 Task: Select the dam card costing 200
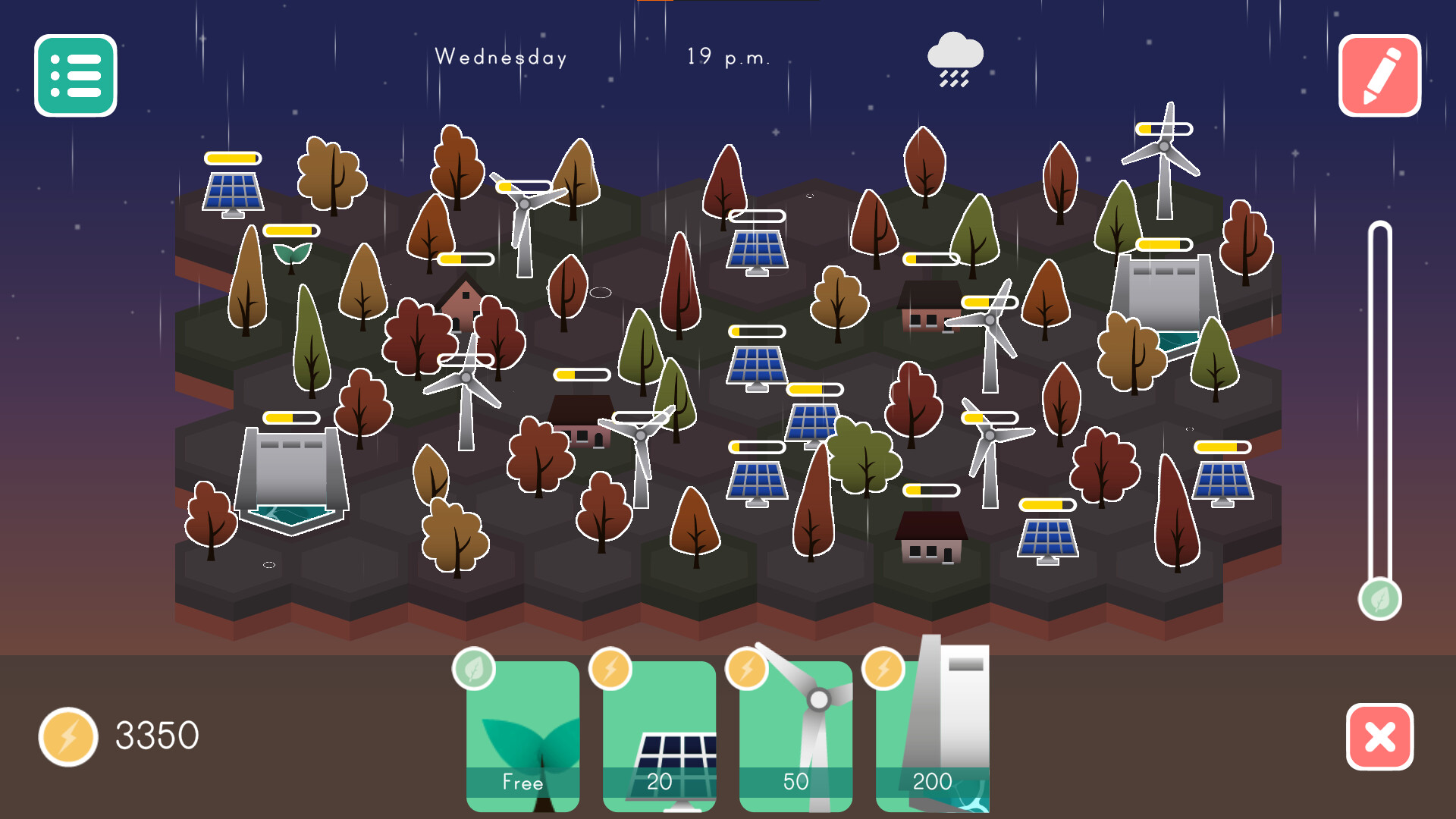(932, 736)
